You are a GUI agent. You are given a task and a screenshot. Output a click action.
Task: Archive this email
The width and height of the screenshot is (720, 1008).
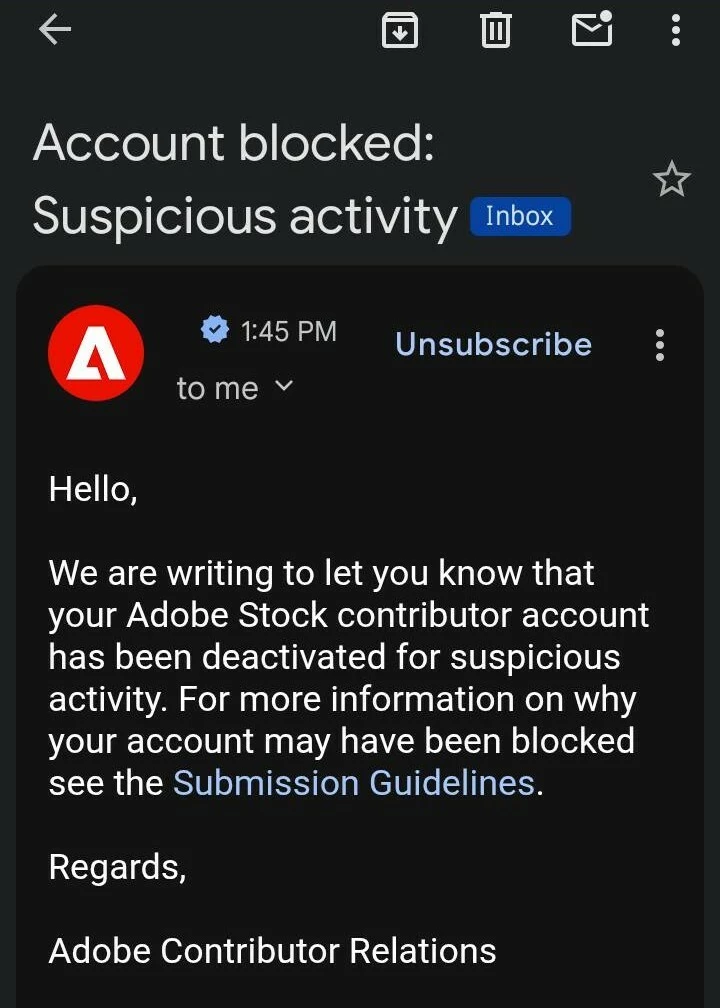pos(400,31)
